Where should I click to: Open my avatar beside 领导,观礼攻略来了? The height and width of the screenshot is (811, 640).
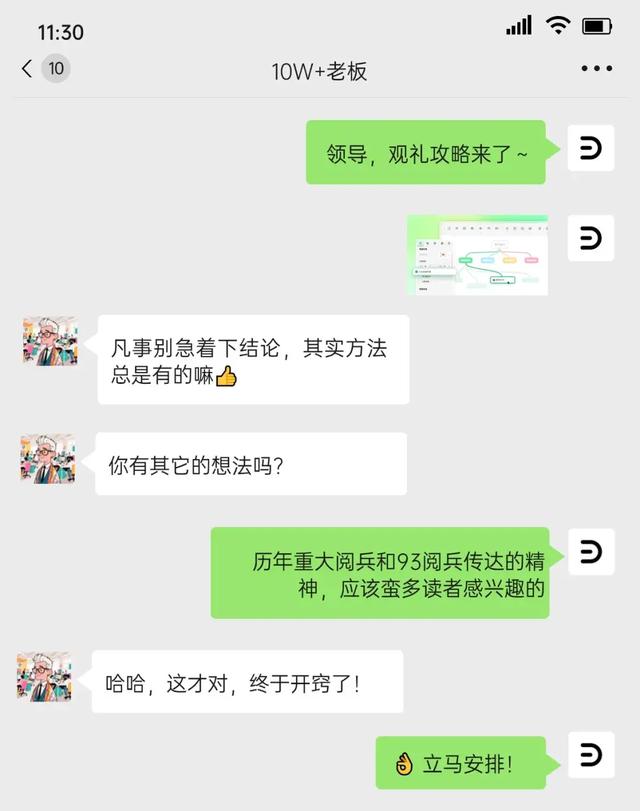point(591,150)
